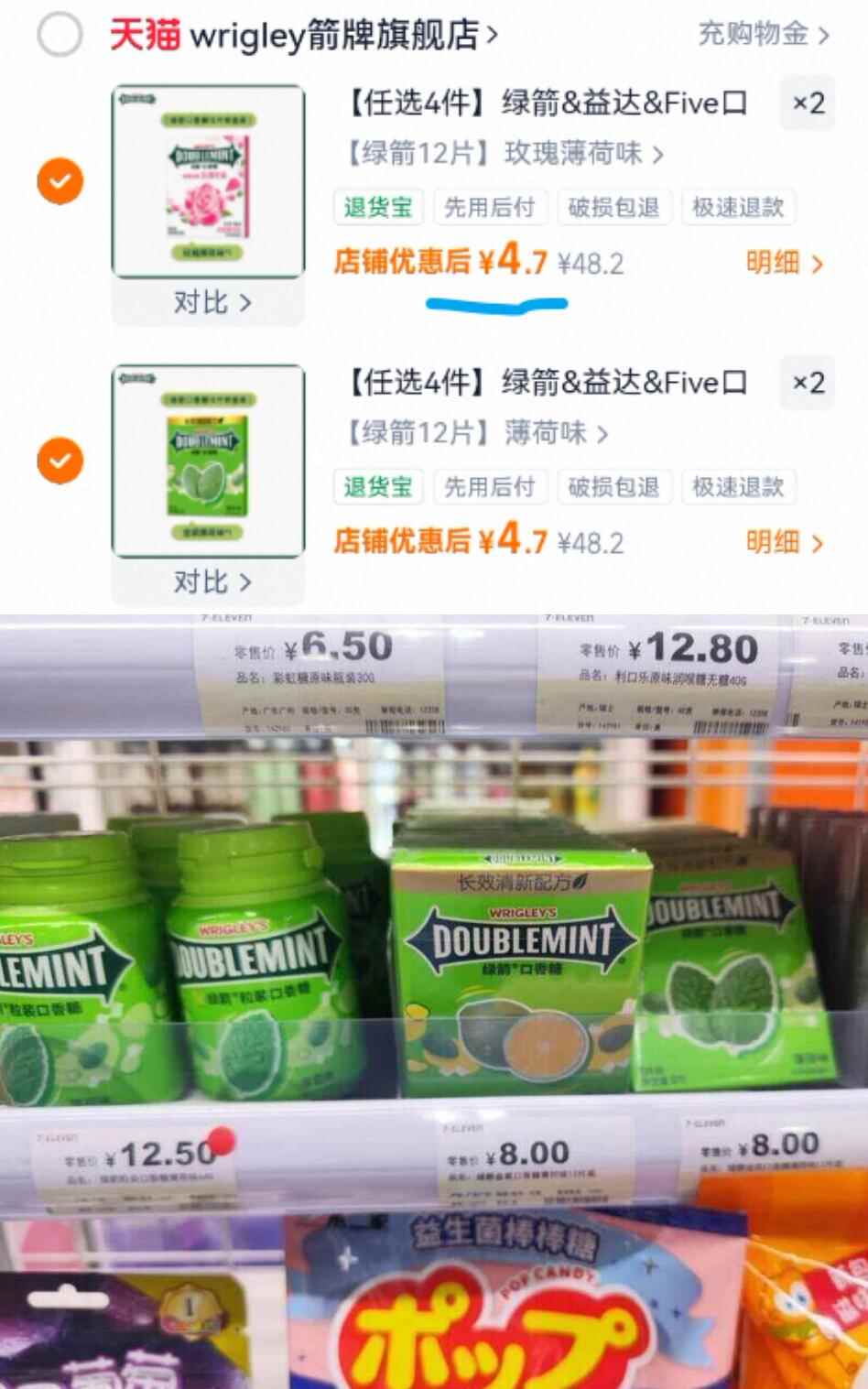The image size is (868, 1389).
Task: Uncheck the rose mint gum item
Action: (59, 181)
